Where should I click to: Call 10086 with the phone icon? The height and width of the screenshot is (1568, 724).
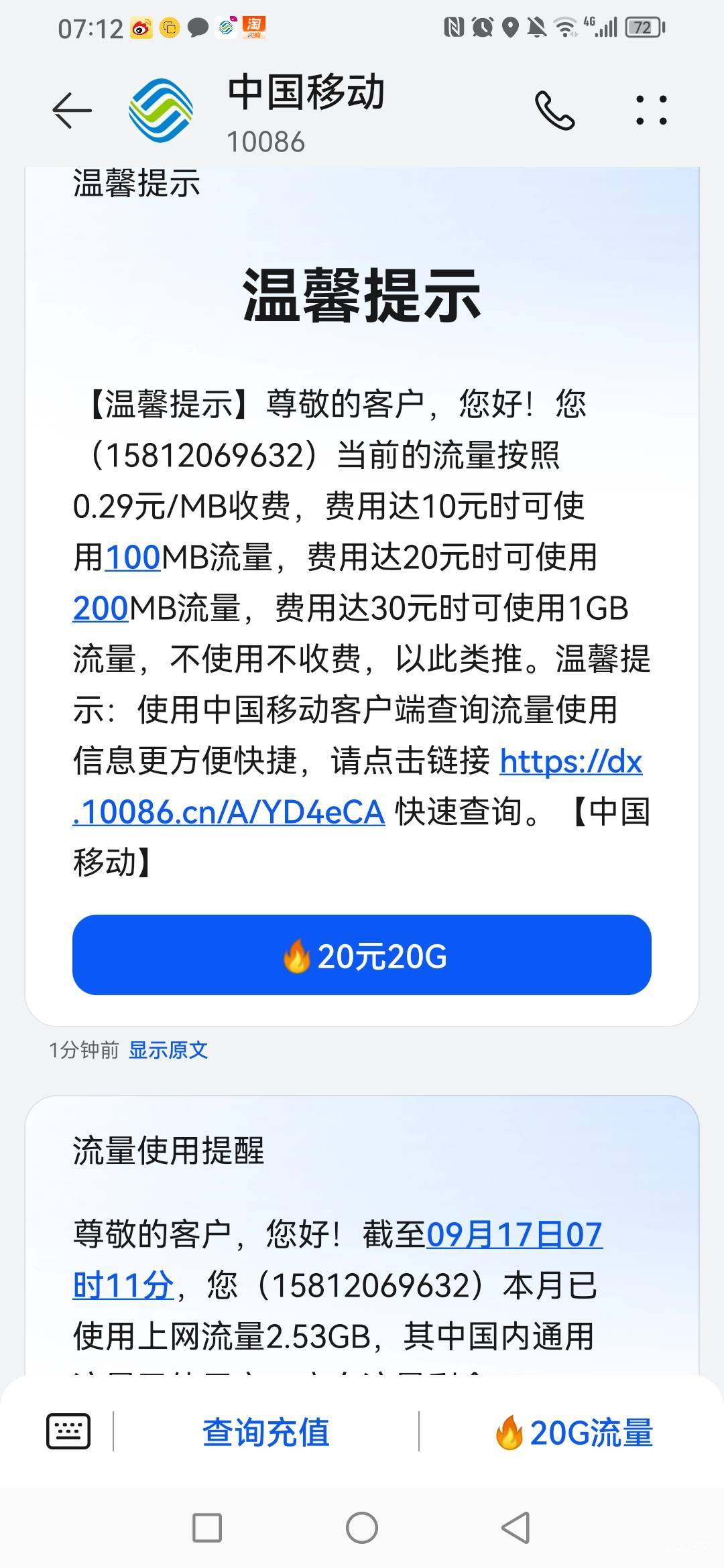pos(554,110)
